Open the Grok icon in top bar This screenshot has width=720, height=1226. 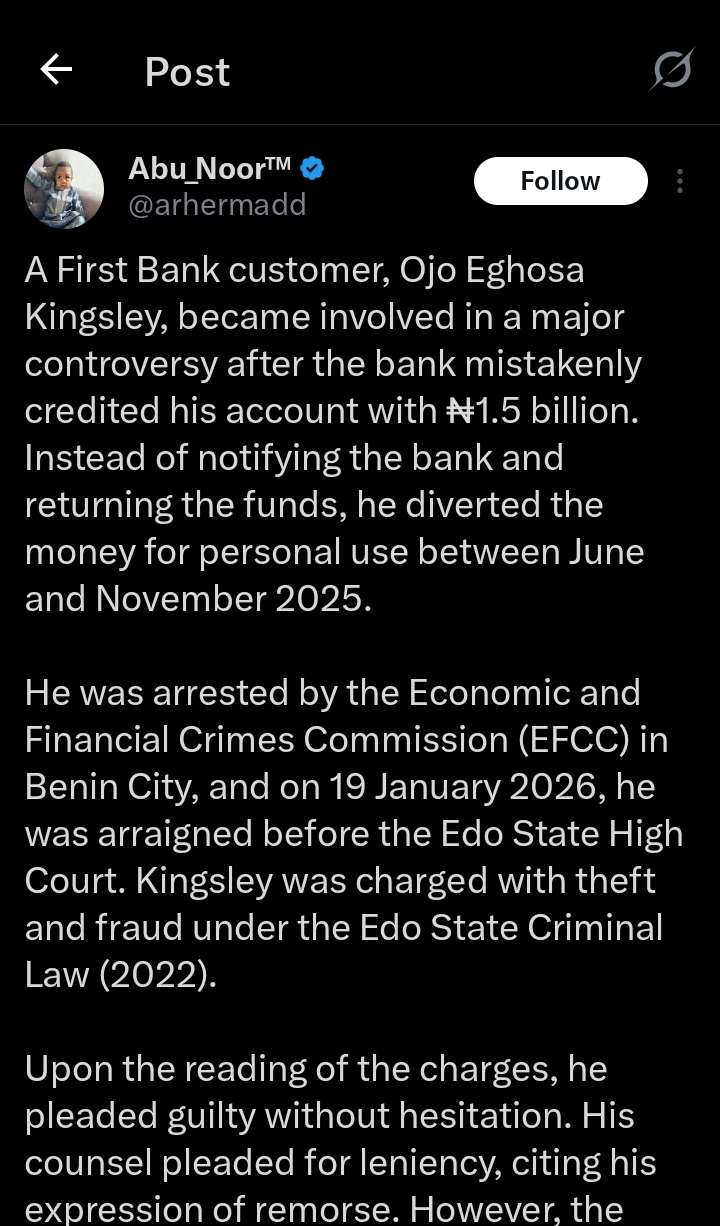point(671,70)
